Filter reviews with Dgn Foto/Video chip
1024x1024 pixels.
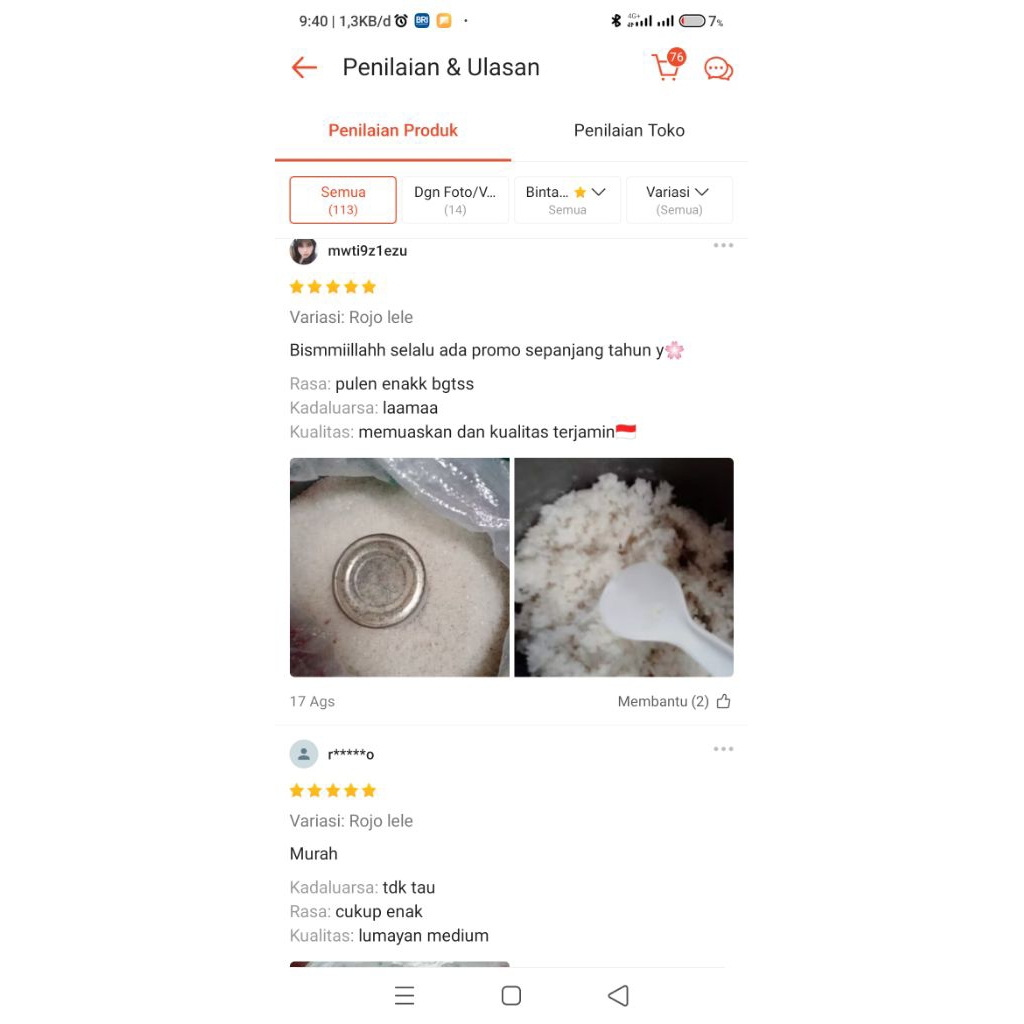455,200
